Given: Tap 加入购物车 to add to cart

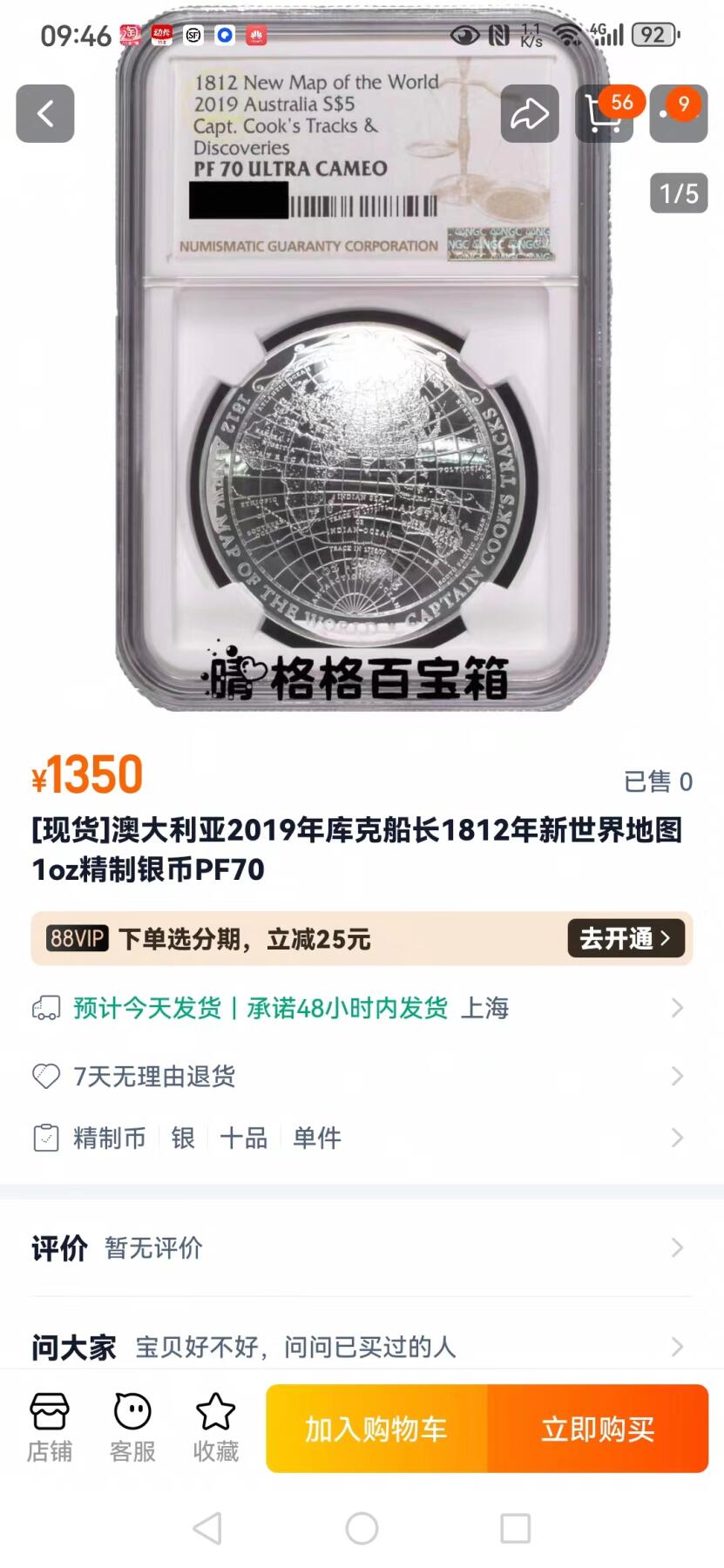Looking at the screenshot, I should [x=376, y=1429].
